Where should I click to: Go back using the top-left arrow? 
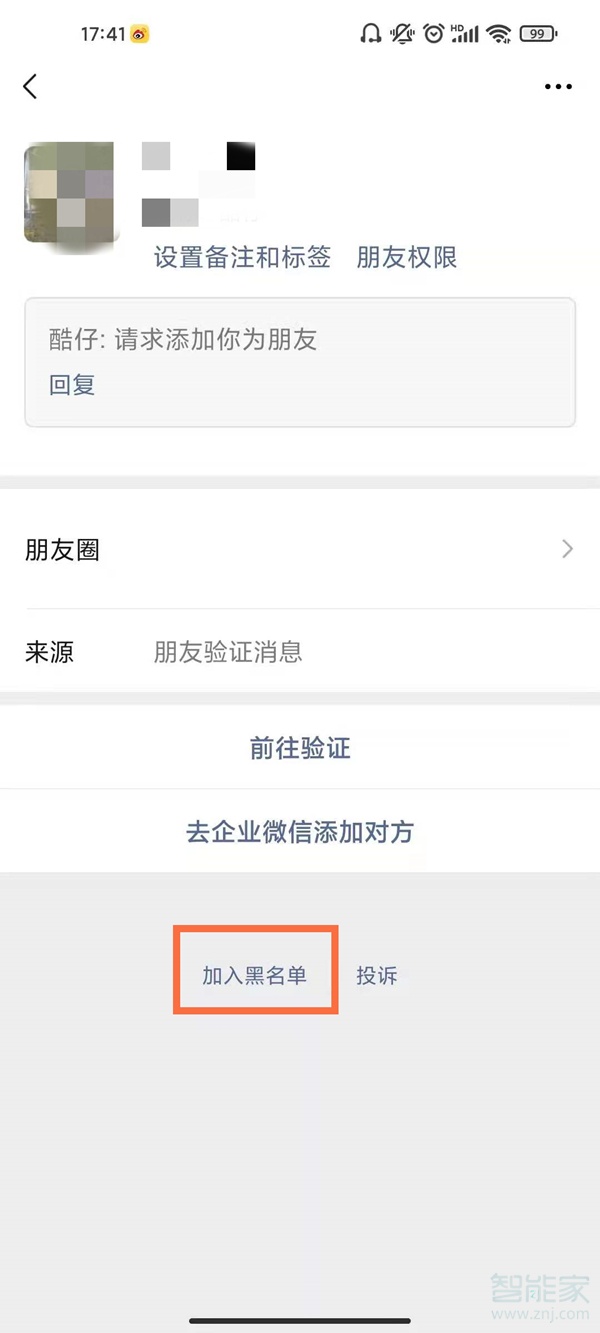(x=30, y=87)
